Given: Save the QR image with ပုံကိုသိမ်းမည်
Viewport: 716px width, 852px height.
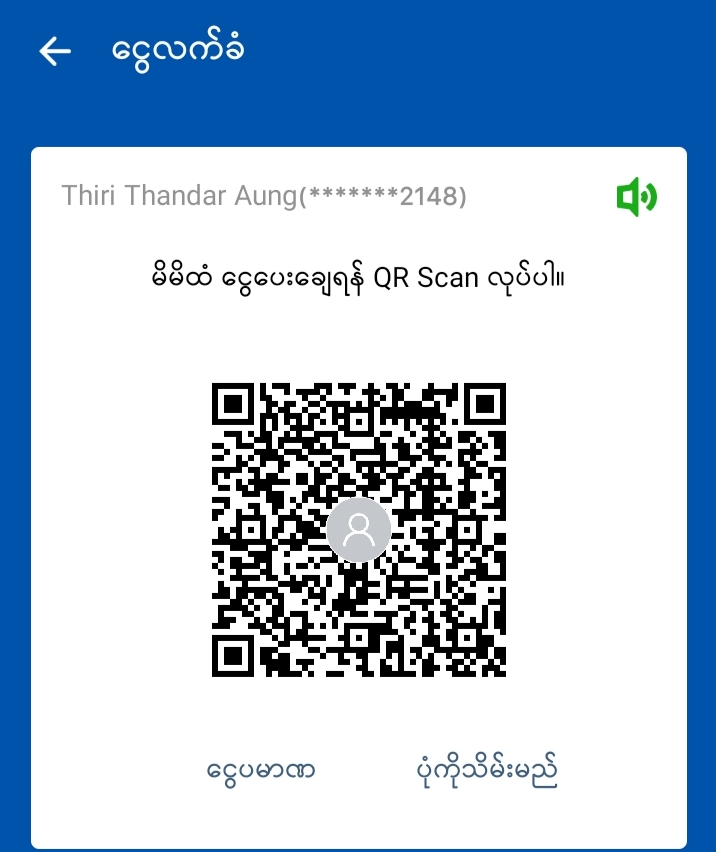Looking at the screenshot, I should [x=487, y=771].
